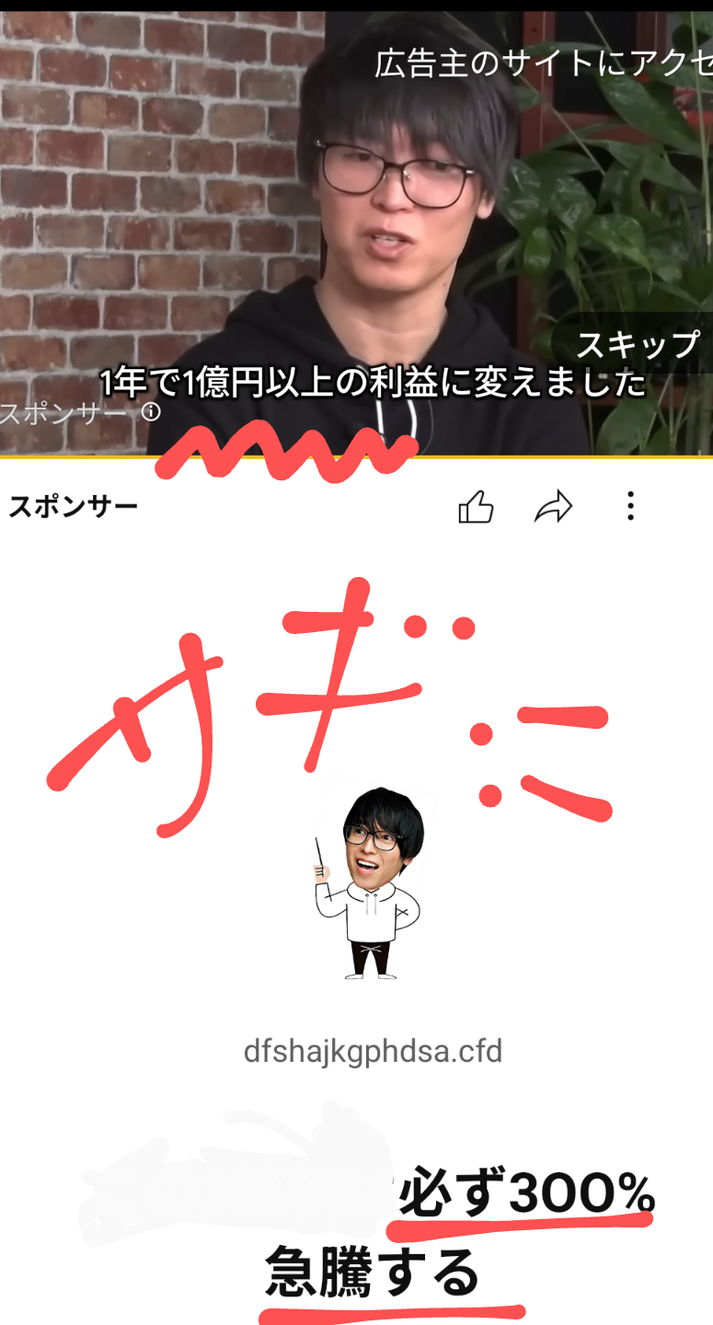Screen dimensions: 713x1325
Task: Skip the video ad
Action: click(637, 345)
